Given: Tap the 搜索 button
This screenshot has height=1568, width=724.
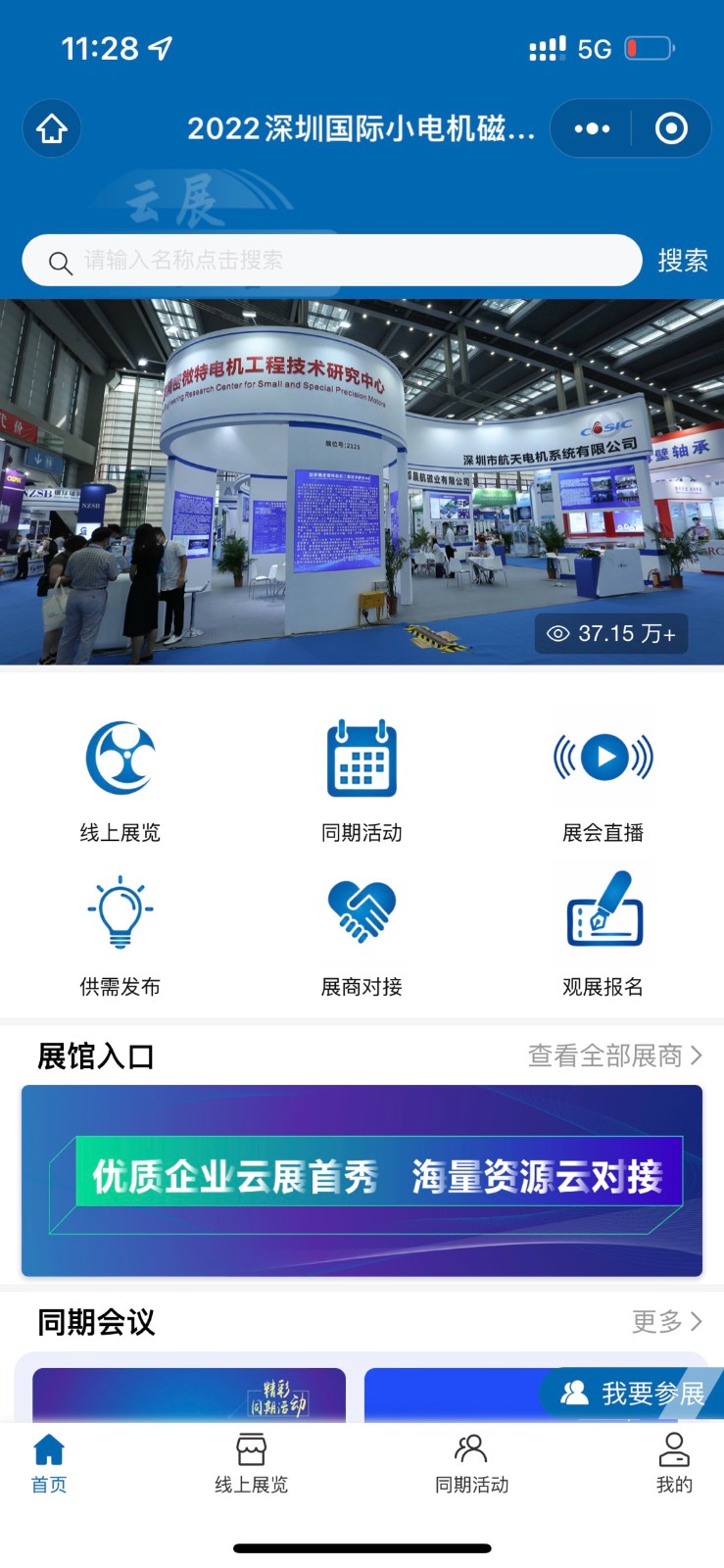Looking at the screenshot, I should (682, 261).
